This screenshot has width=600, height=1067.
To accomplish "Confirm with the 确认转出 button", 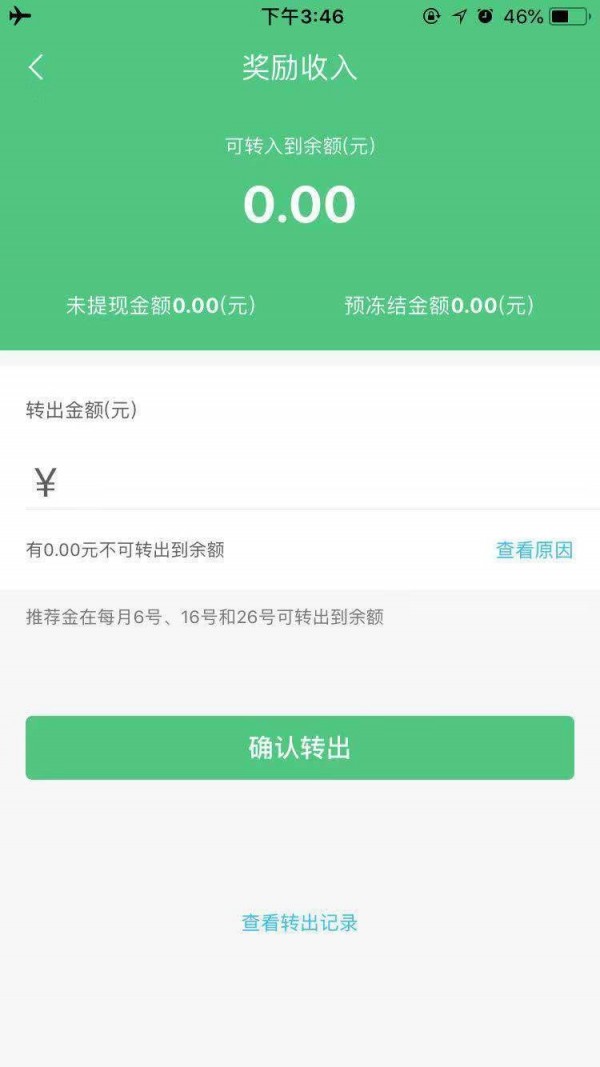I will click(300, 748).
